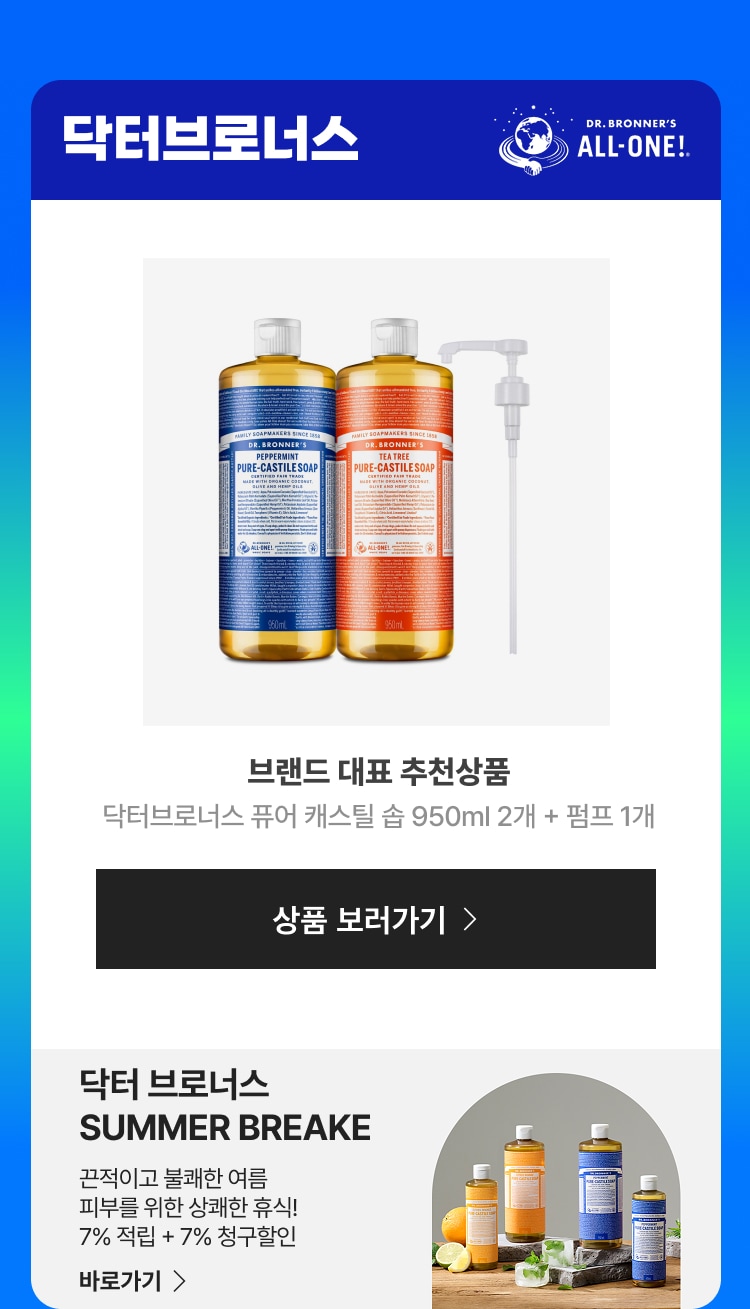Open the 바로가기 link for Summer Breake

pos(133,1280)
